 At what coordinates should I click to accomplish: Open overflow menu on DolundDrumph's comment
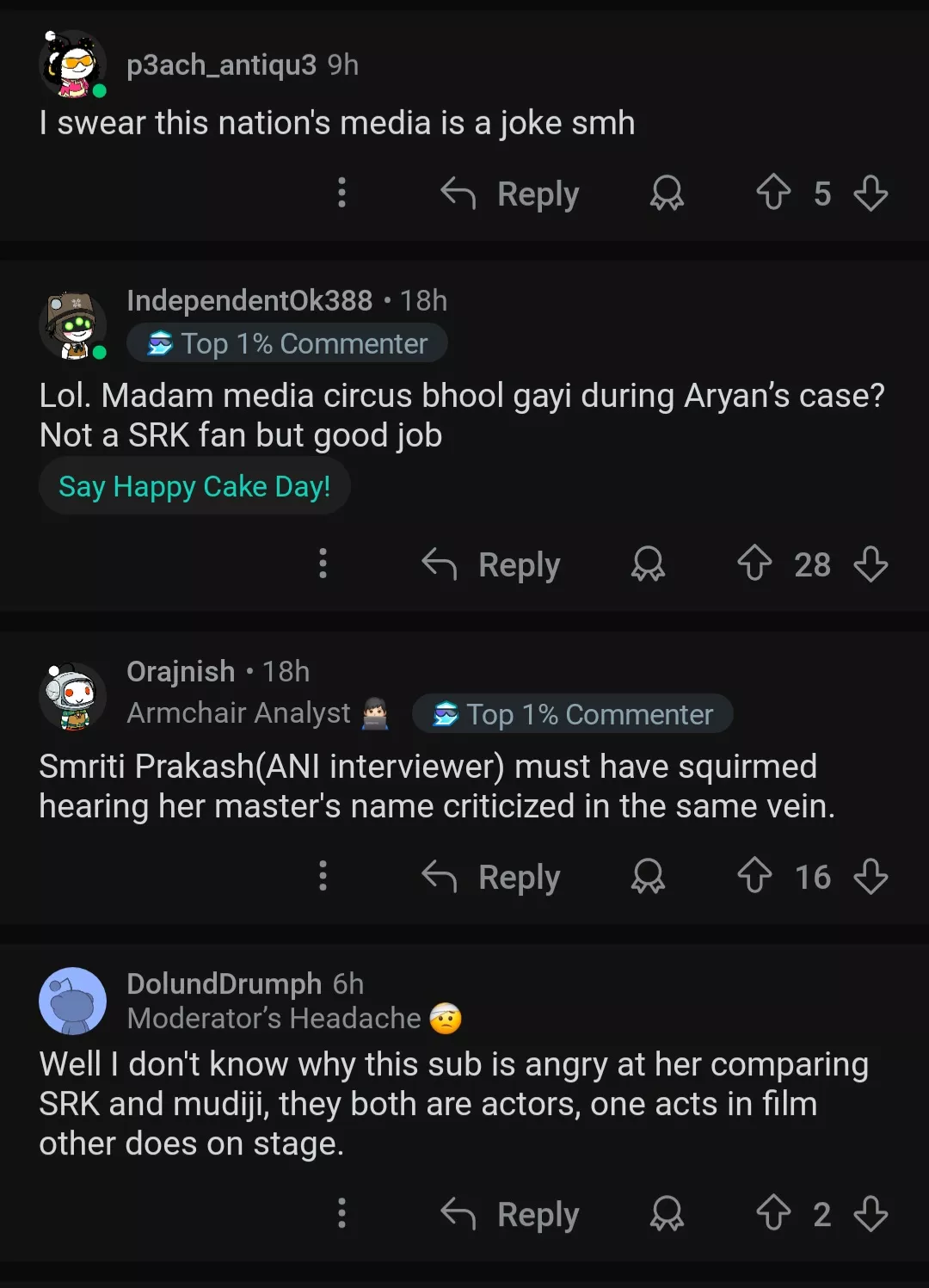(x=341, y=1213)
